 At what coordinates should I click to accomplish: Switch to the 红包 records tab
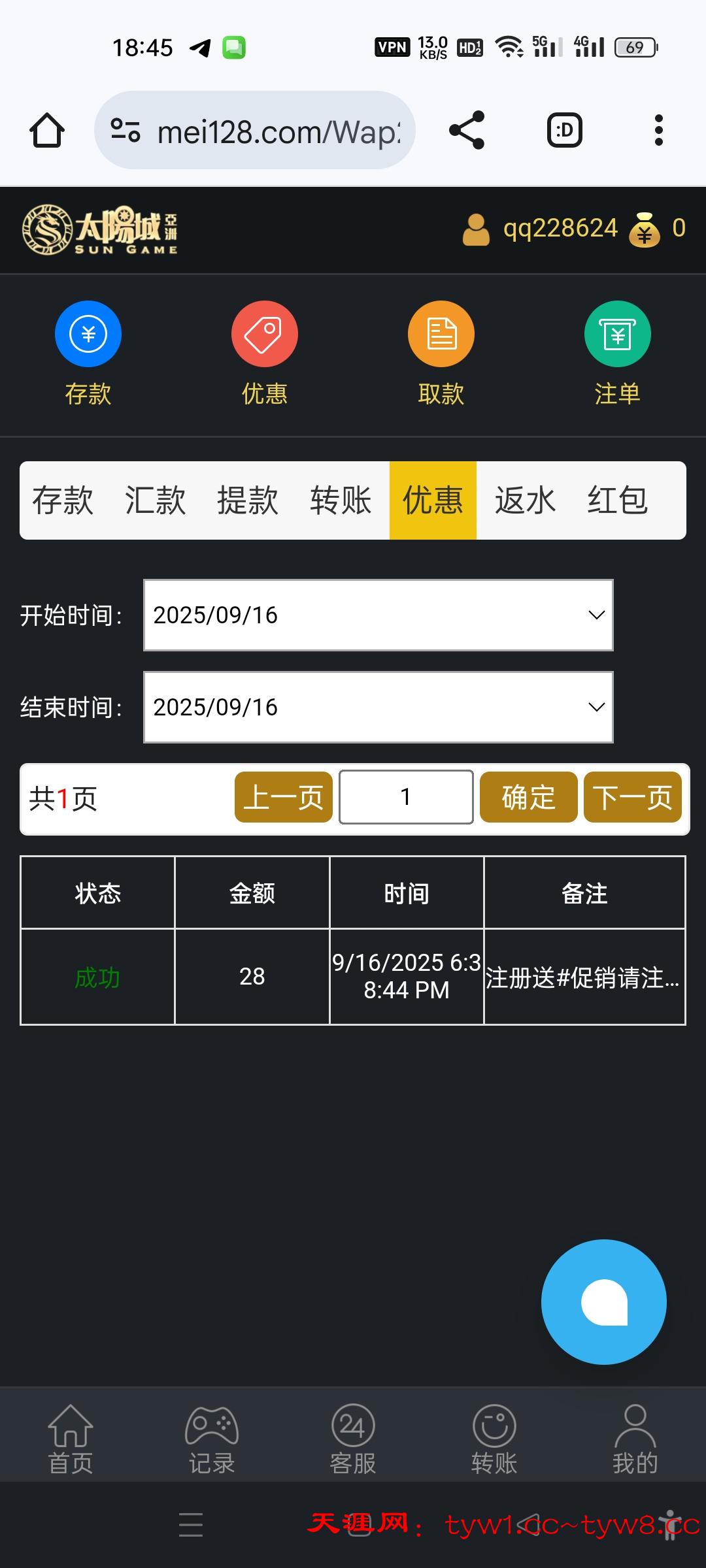coord(617,500)
